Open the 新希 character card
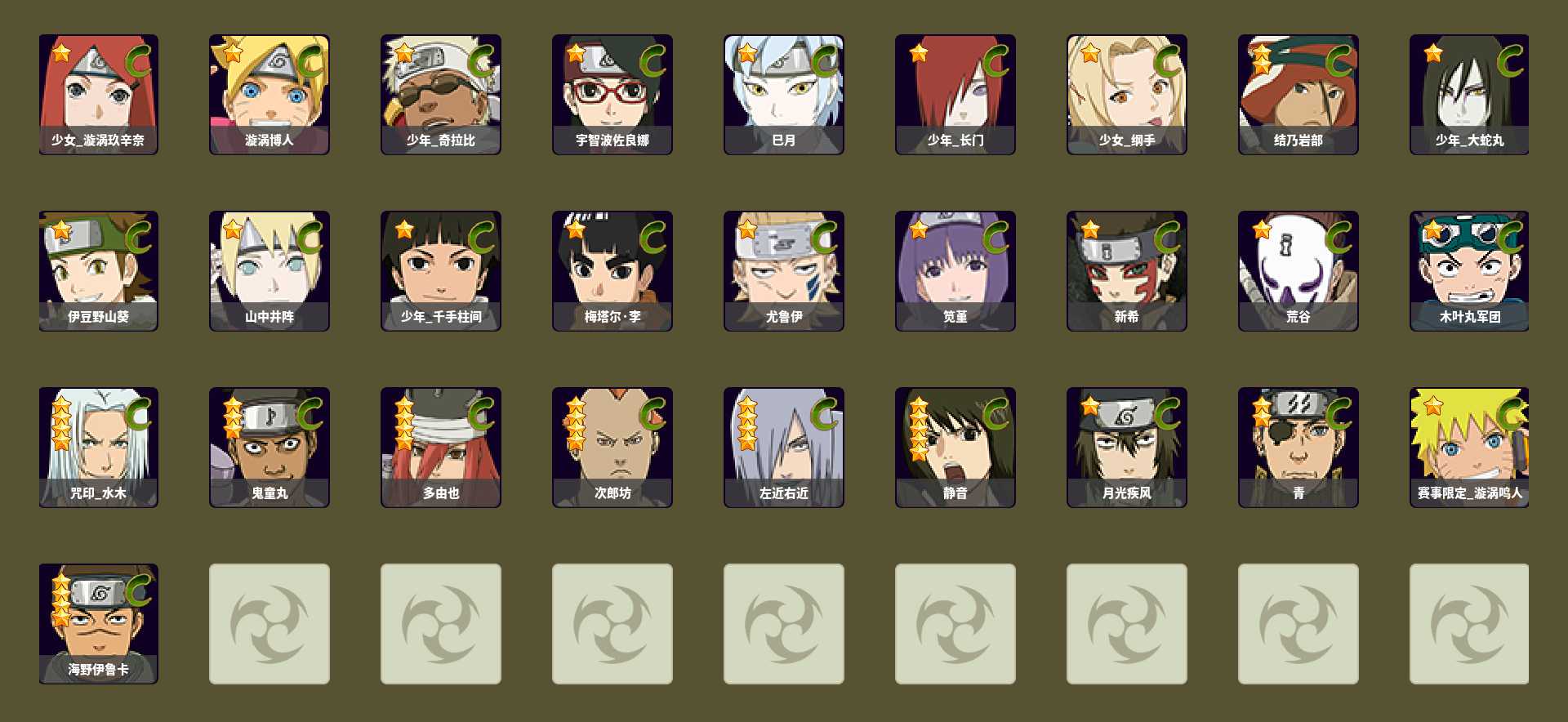The height and width of the screenshot is (722, 1568). point(1127,270)
